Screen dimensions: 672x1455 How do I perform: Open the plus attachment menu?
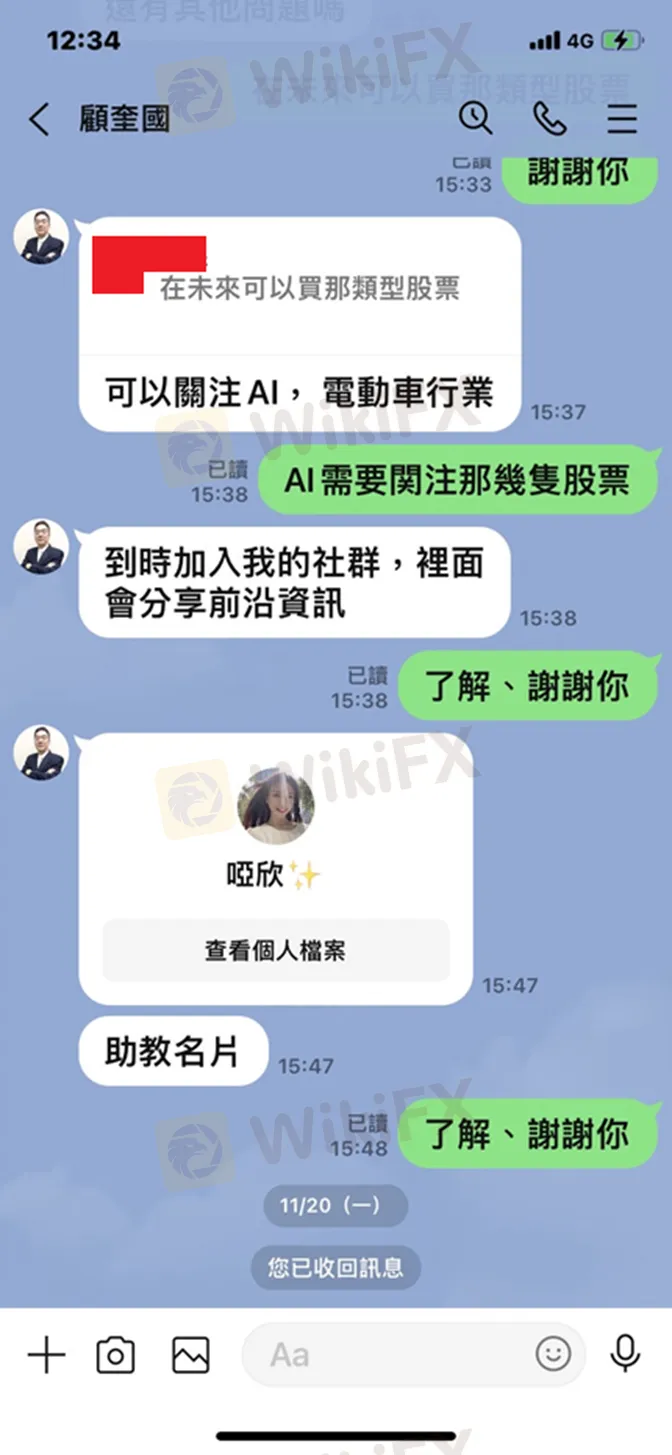46,1355
